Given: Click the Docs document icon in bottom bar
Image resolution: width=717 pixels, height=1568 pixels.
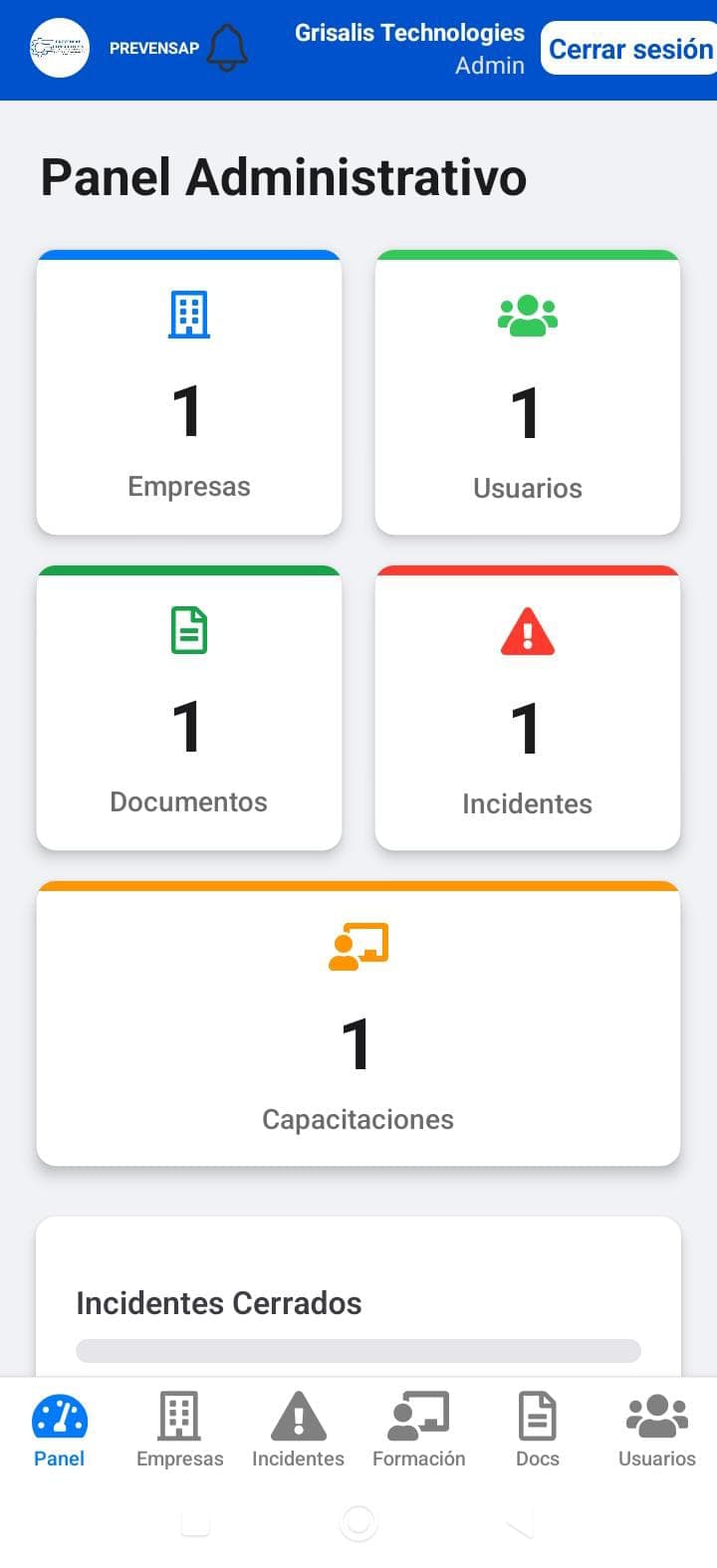Looking at the screenshot, I should pos(537,1413).
